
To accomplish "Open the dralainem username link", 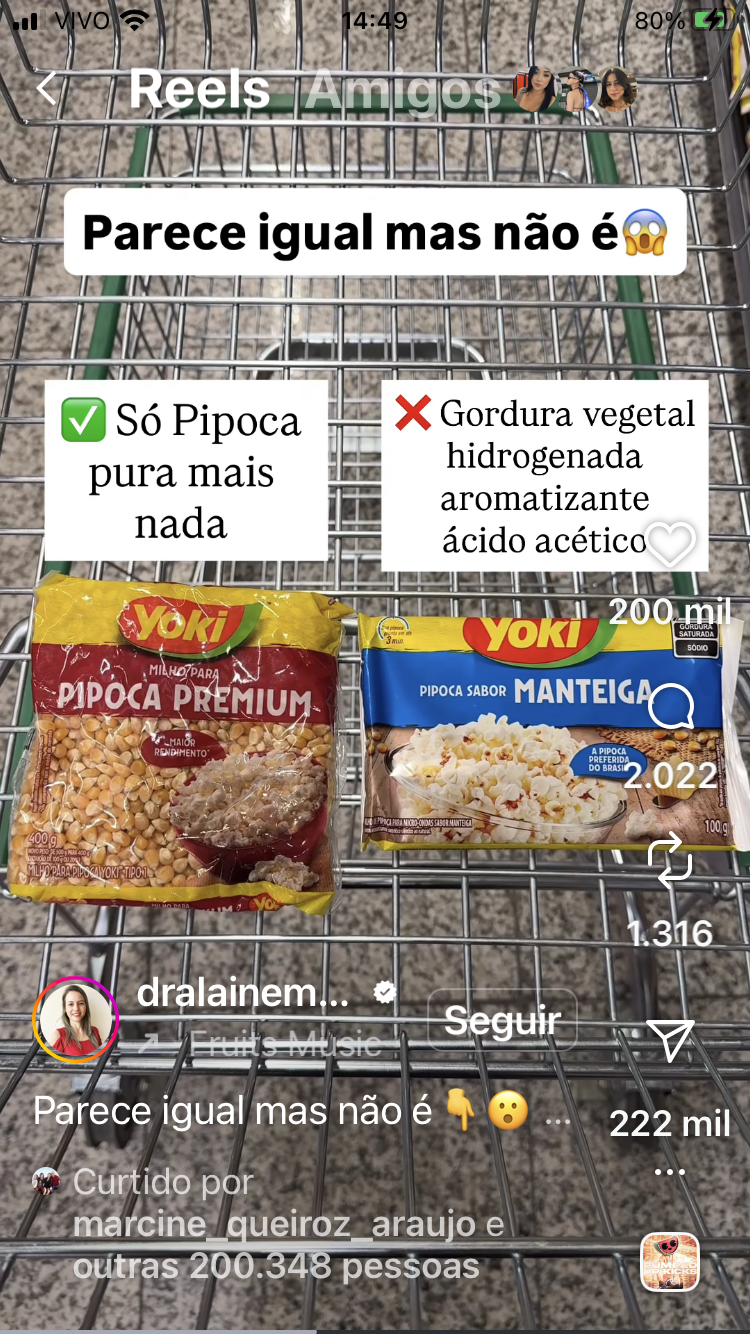I will [243, 993].
